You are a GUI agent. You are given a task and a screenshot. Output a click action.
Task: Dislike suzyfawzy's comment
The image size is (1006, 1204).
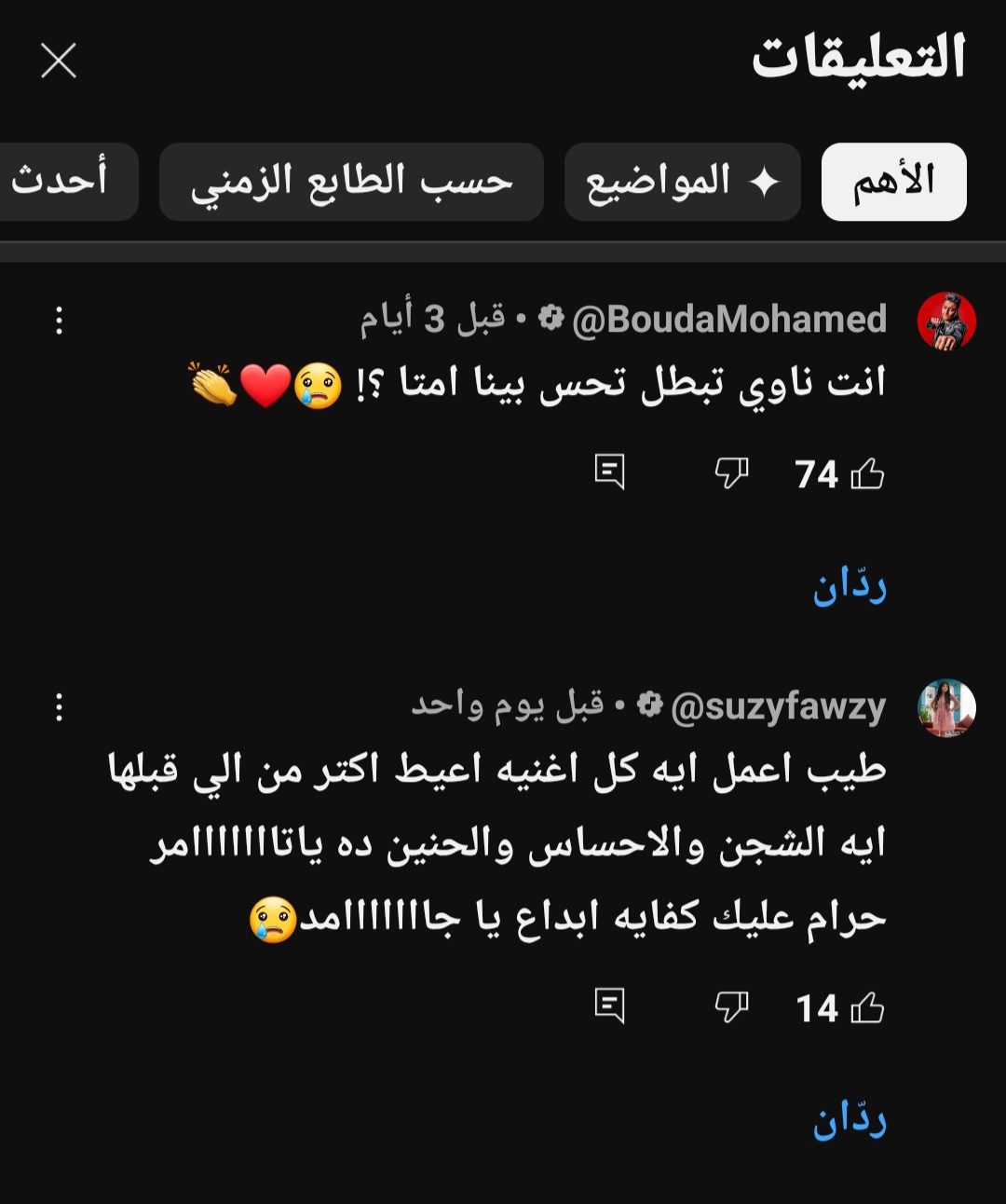coord(731,1006)
